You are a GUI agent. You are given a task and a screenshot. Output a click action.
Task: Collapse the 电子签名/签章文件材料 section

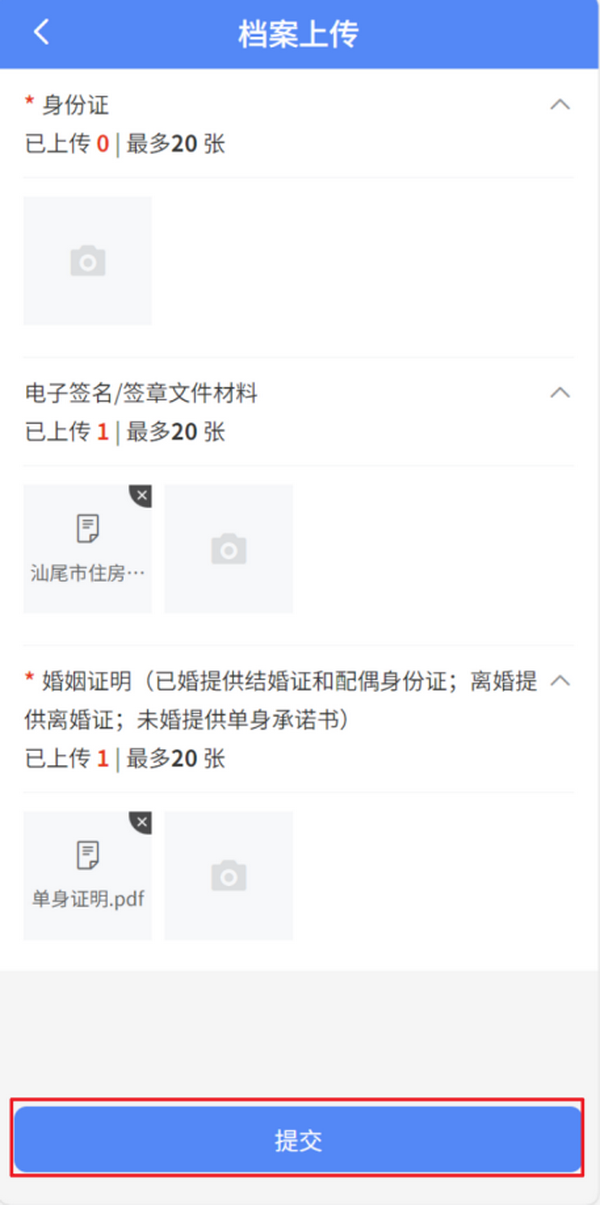pyautogui.click(x=561, y=393)
